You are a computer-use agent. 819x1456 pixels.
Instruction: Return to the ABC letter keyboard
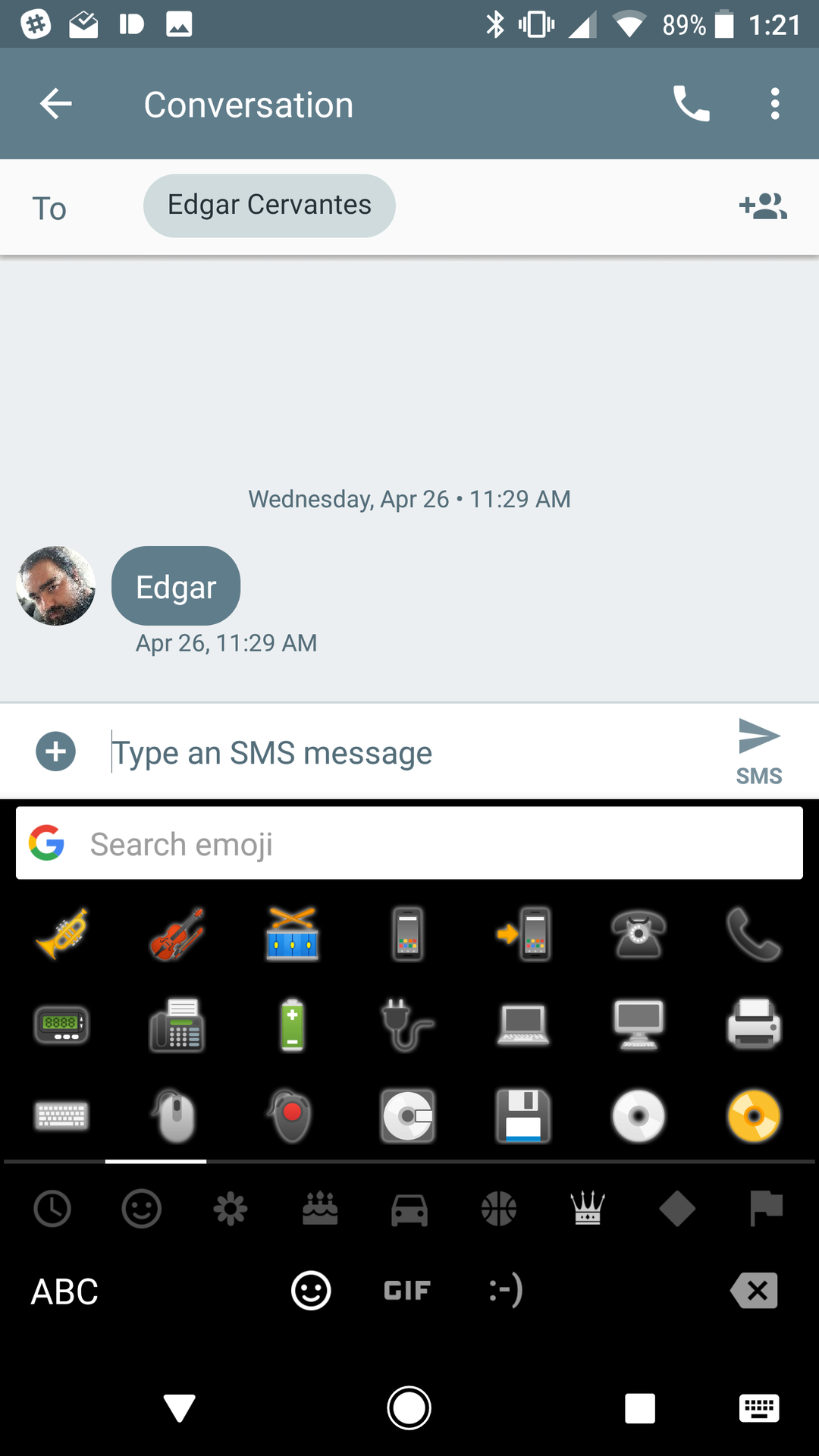pyautogui.click(x=64, y=1291)
